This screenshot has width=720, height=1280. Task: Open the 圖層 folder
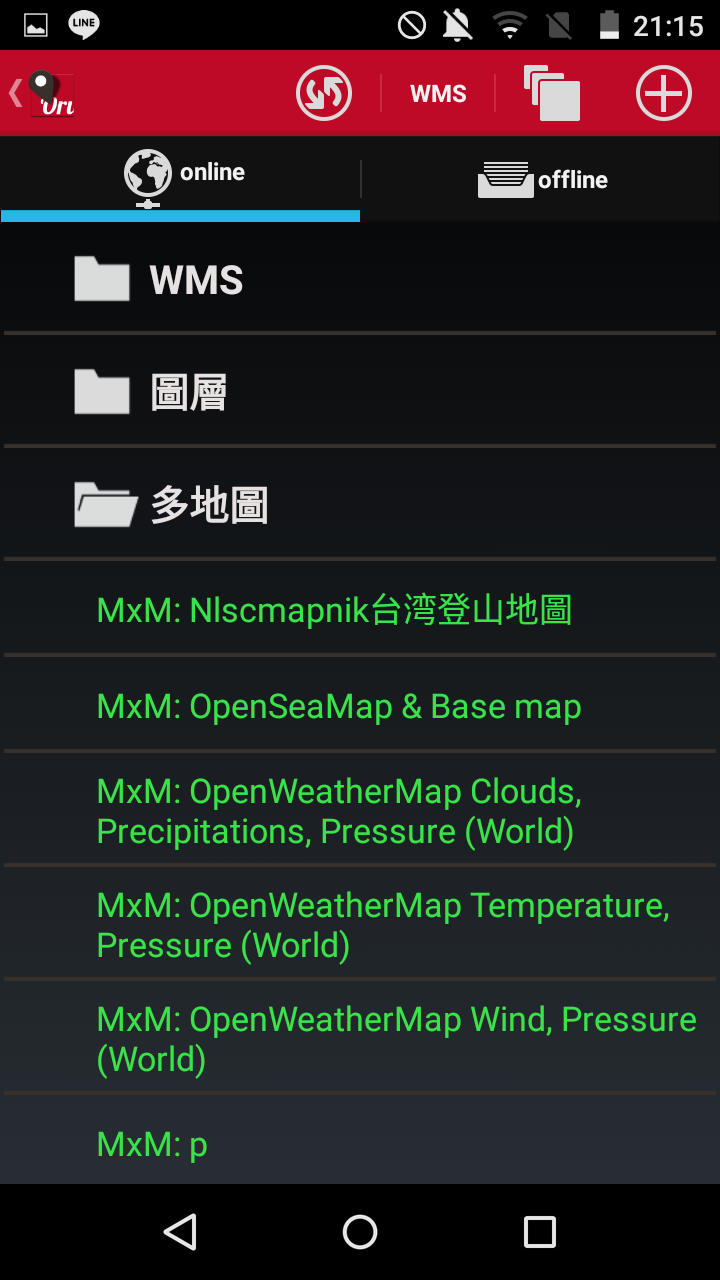pos(188,393)
